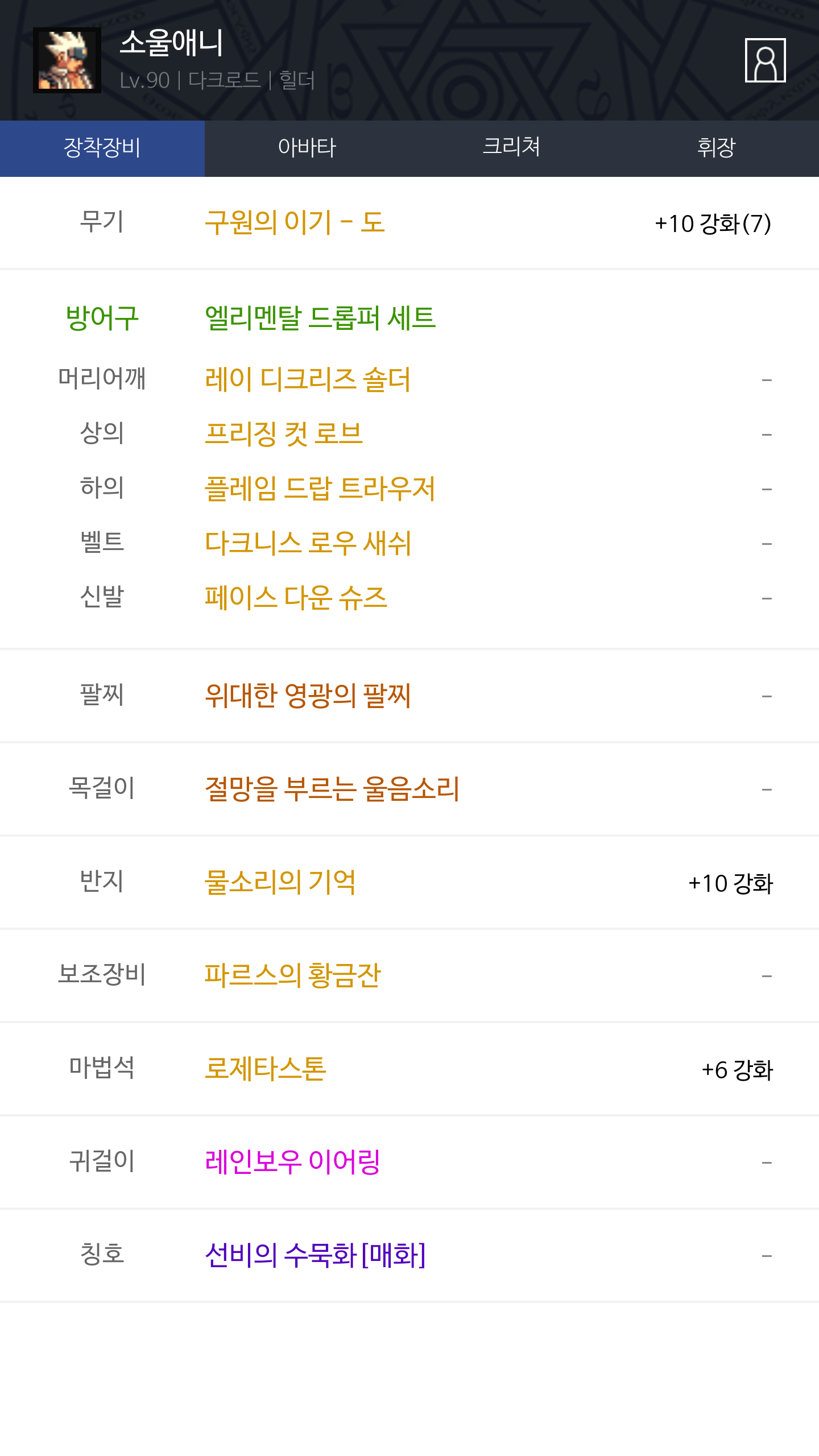Open the character profile icon

[x=765, y=60]
